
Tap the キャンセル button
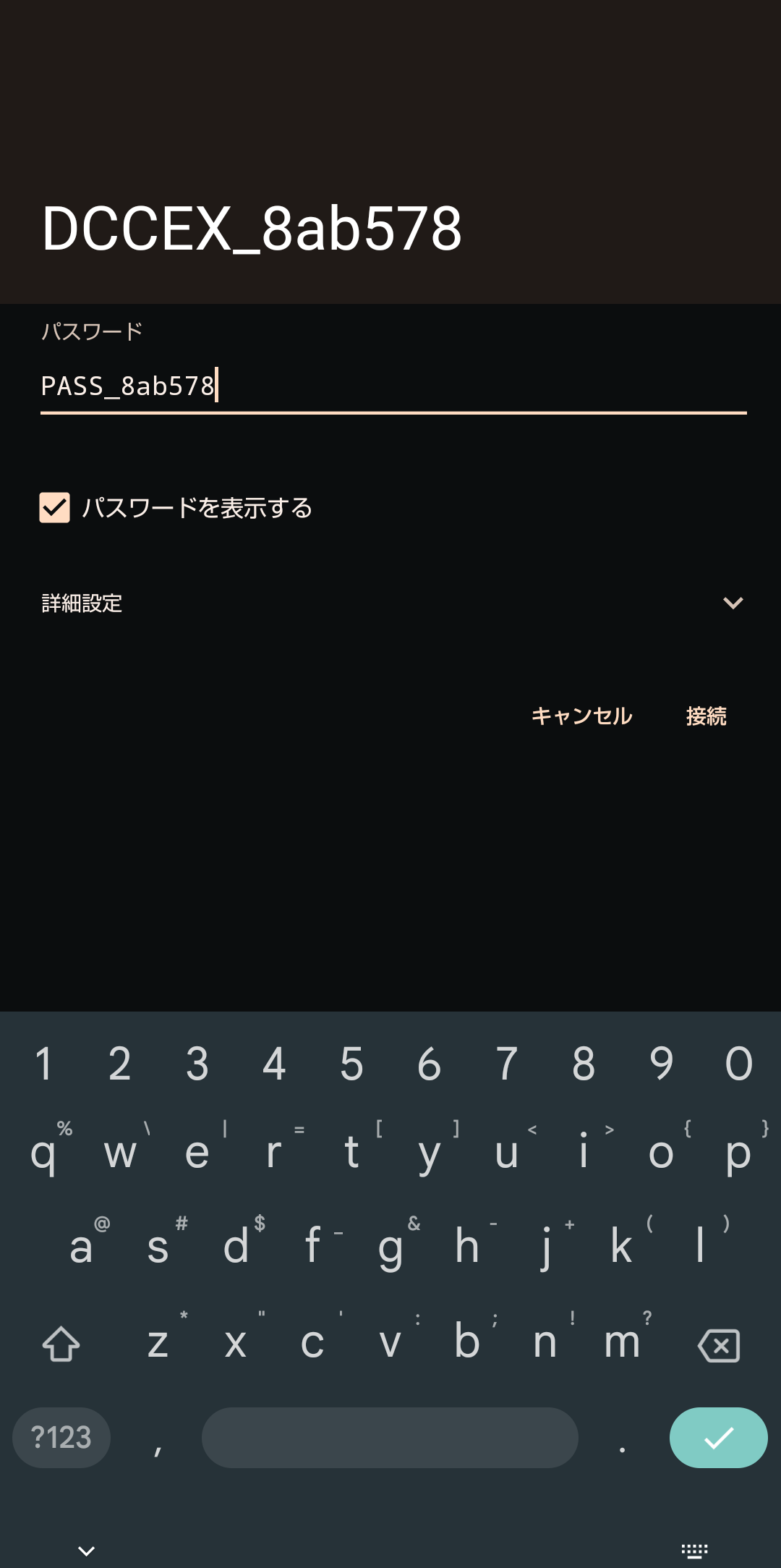point(581,716)
